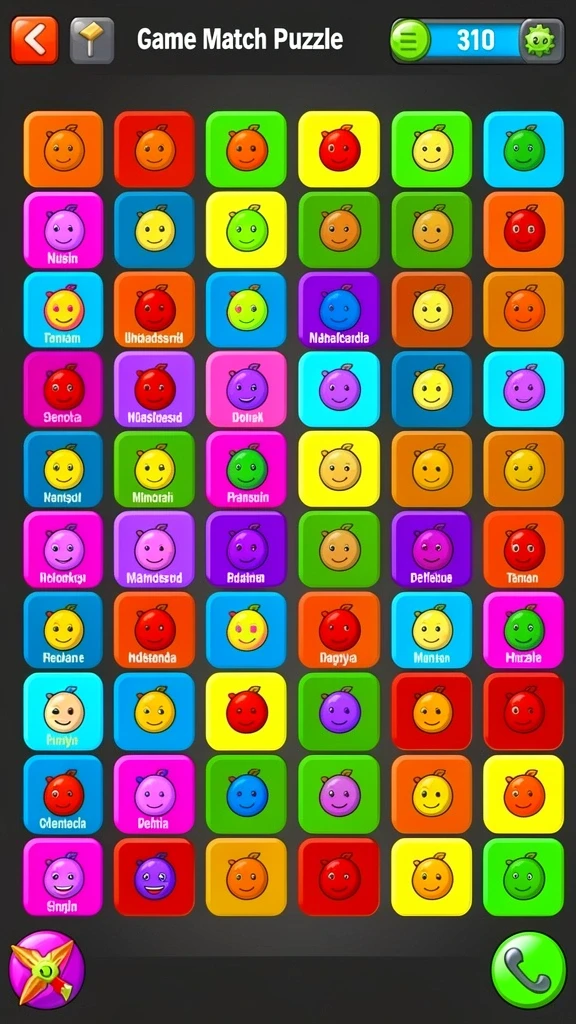Select the pink tile labeled Huzale

pos(524,630)
